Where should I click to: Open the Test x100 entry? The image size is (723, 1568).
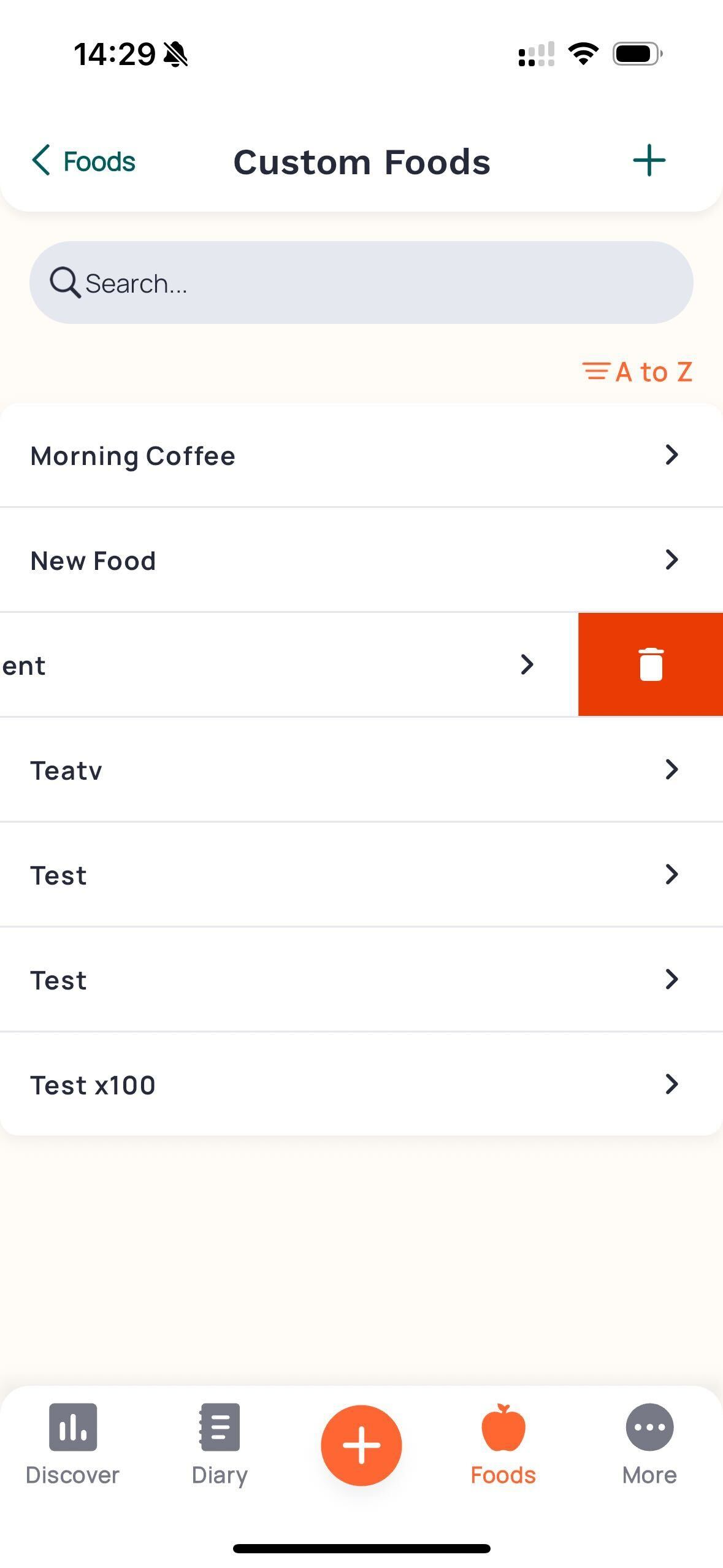coord(361,1085)
